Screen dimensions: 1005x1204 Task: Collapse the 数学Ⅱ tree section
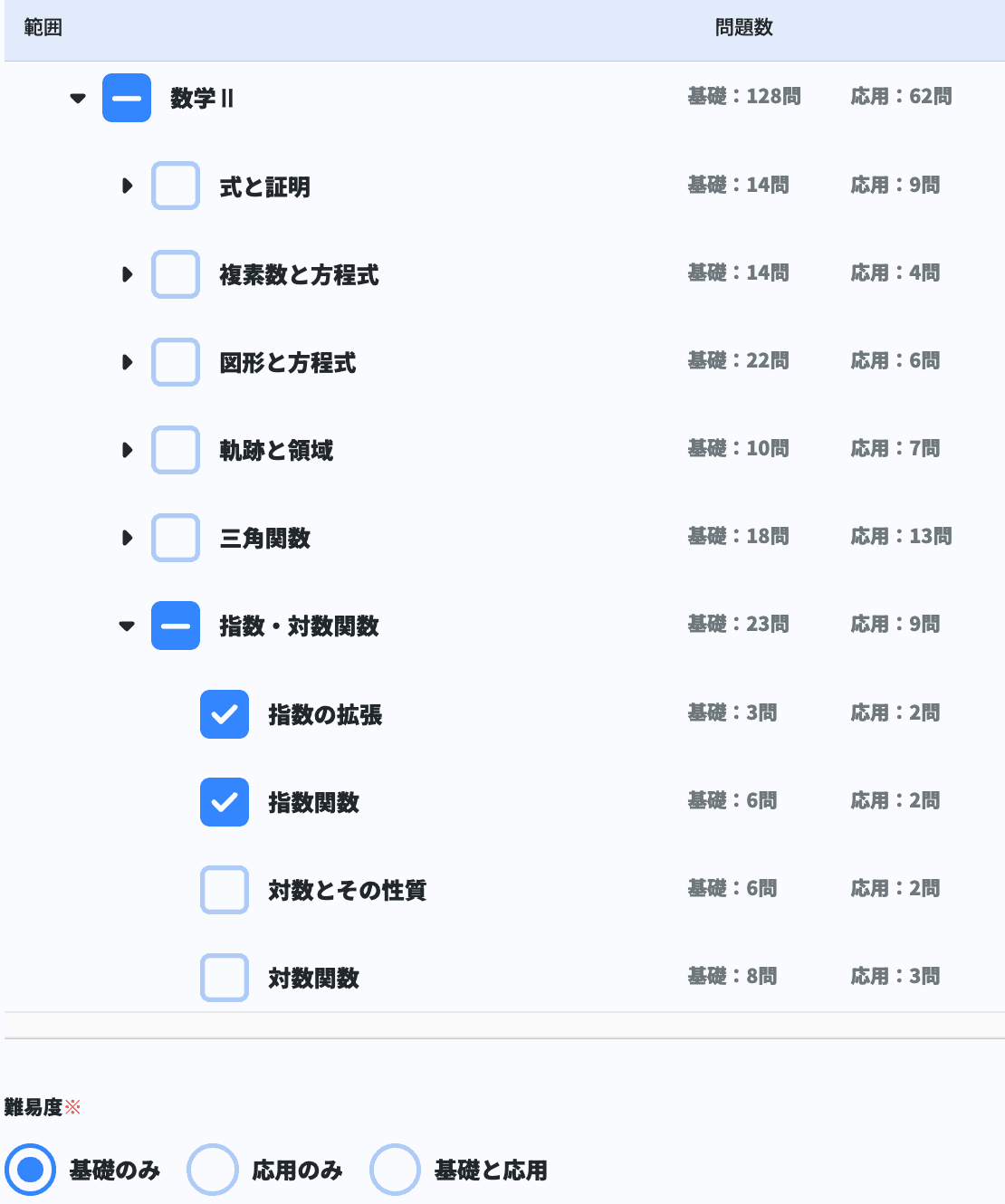[78, 98]
